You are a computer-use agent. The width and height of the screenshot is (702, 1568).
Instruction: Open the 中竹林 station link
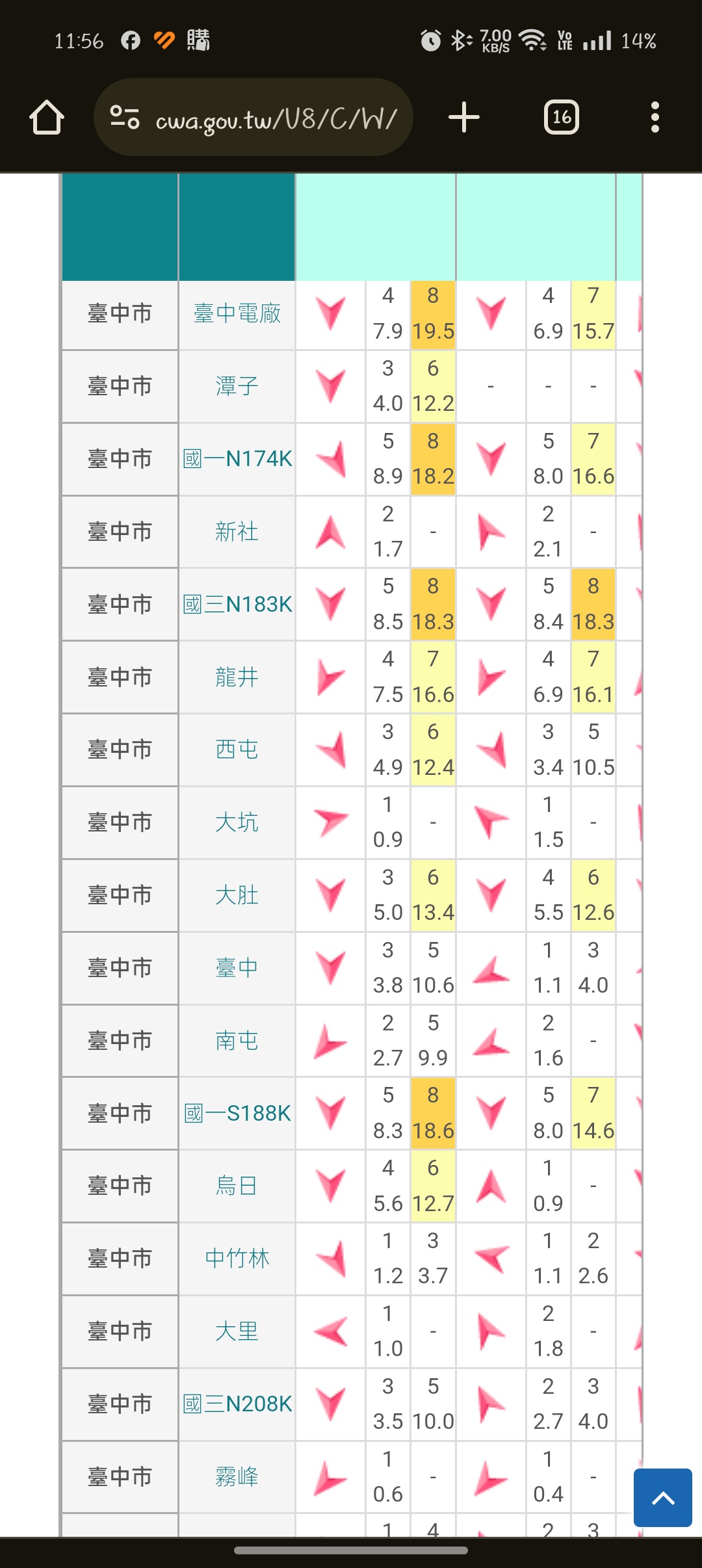(237, 1259)
